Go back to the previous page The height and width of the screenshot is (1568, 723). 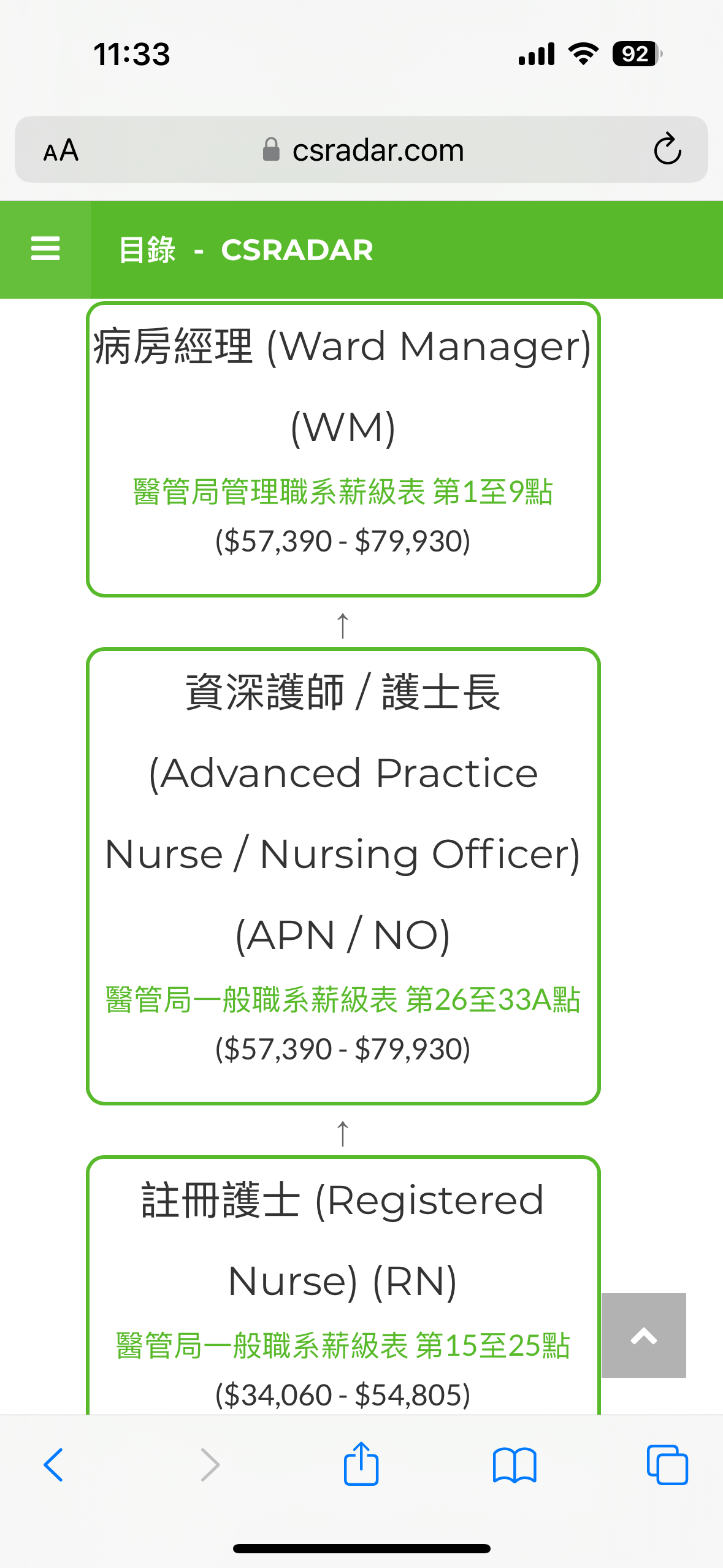coord(53,1465)
